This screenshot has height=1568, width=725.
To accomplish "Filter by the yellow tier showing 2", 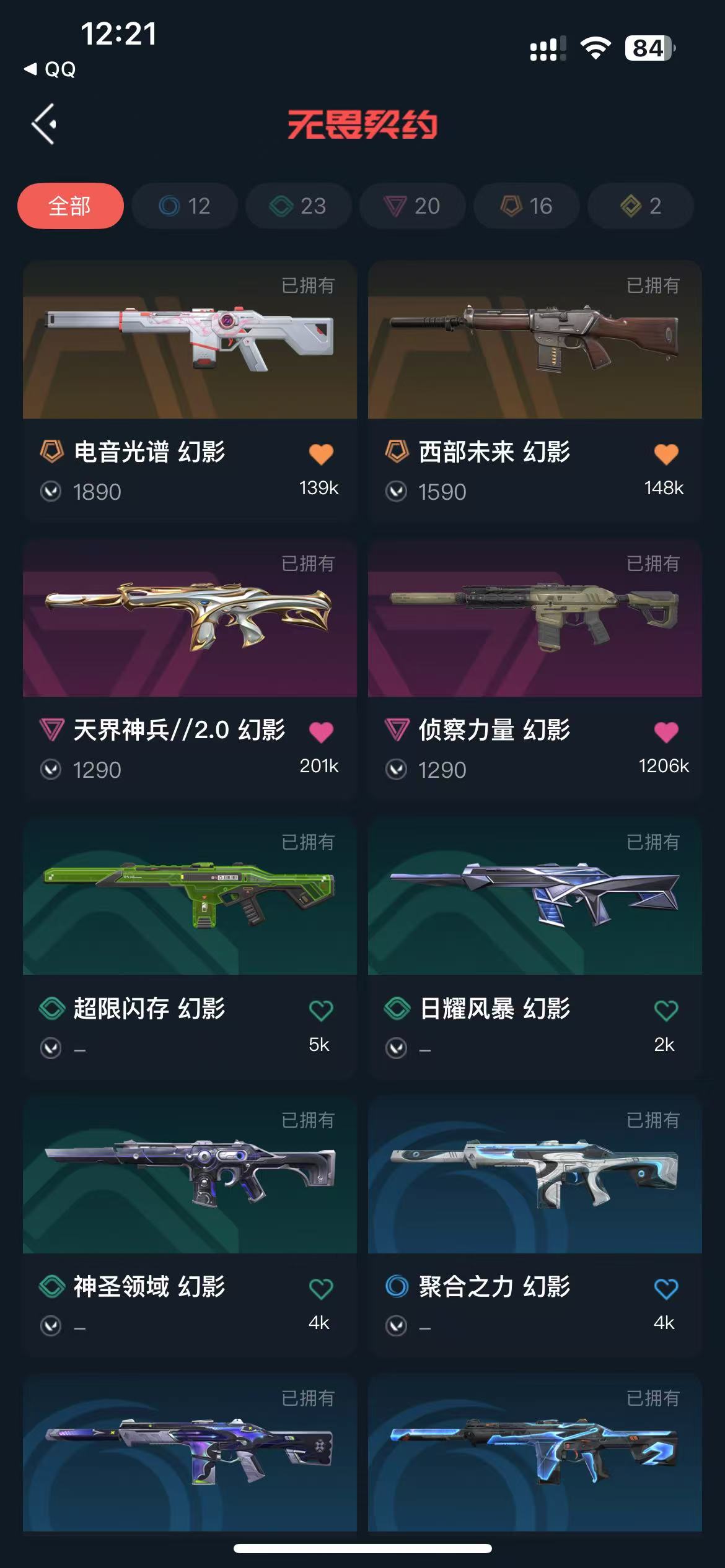I will pos(640,206).
